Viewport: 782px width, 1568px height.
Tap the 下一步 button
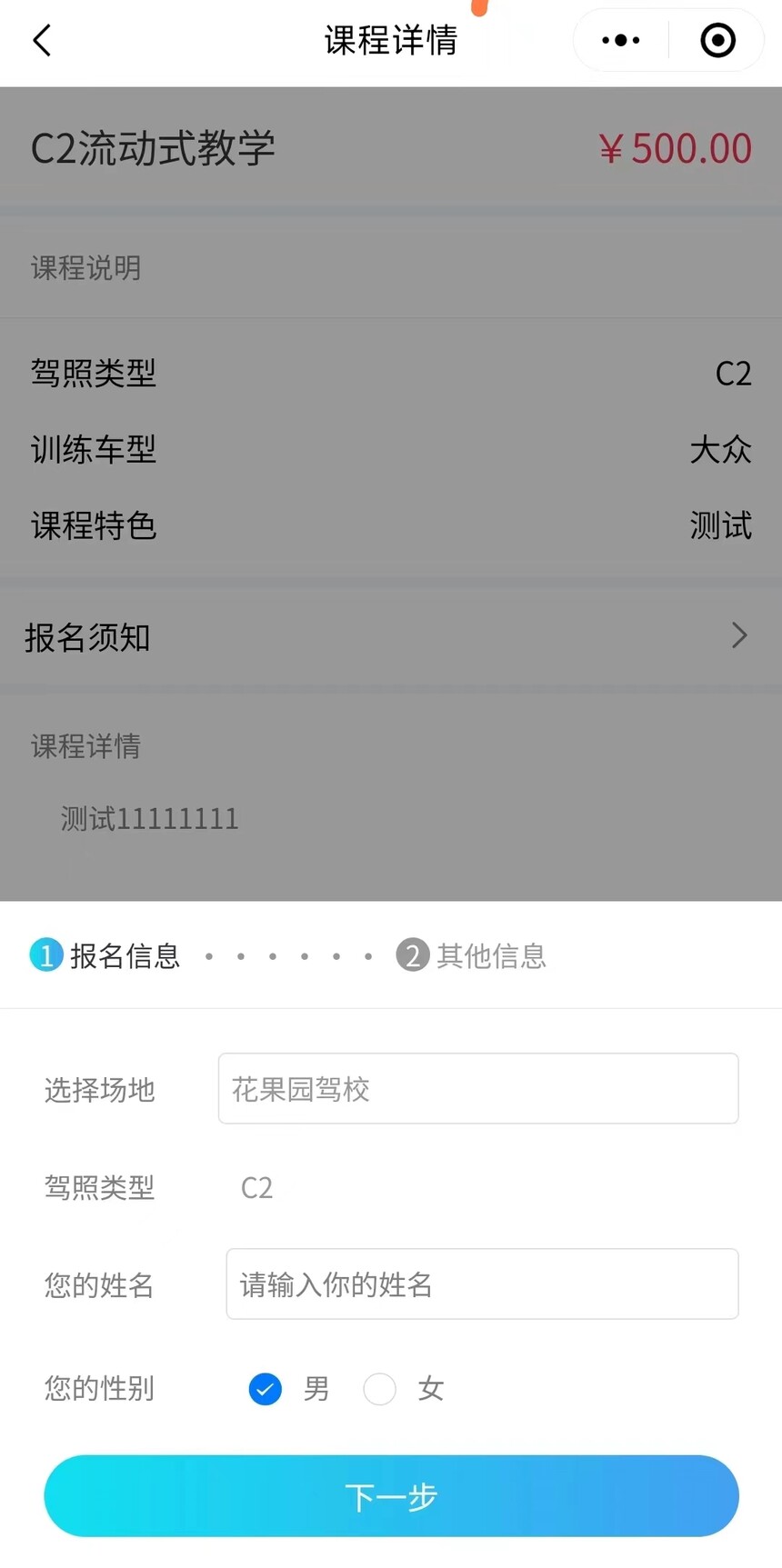(x=391, y=1495)
